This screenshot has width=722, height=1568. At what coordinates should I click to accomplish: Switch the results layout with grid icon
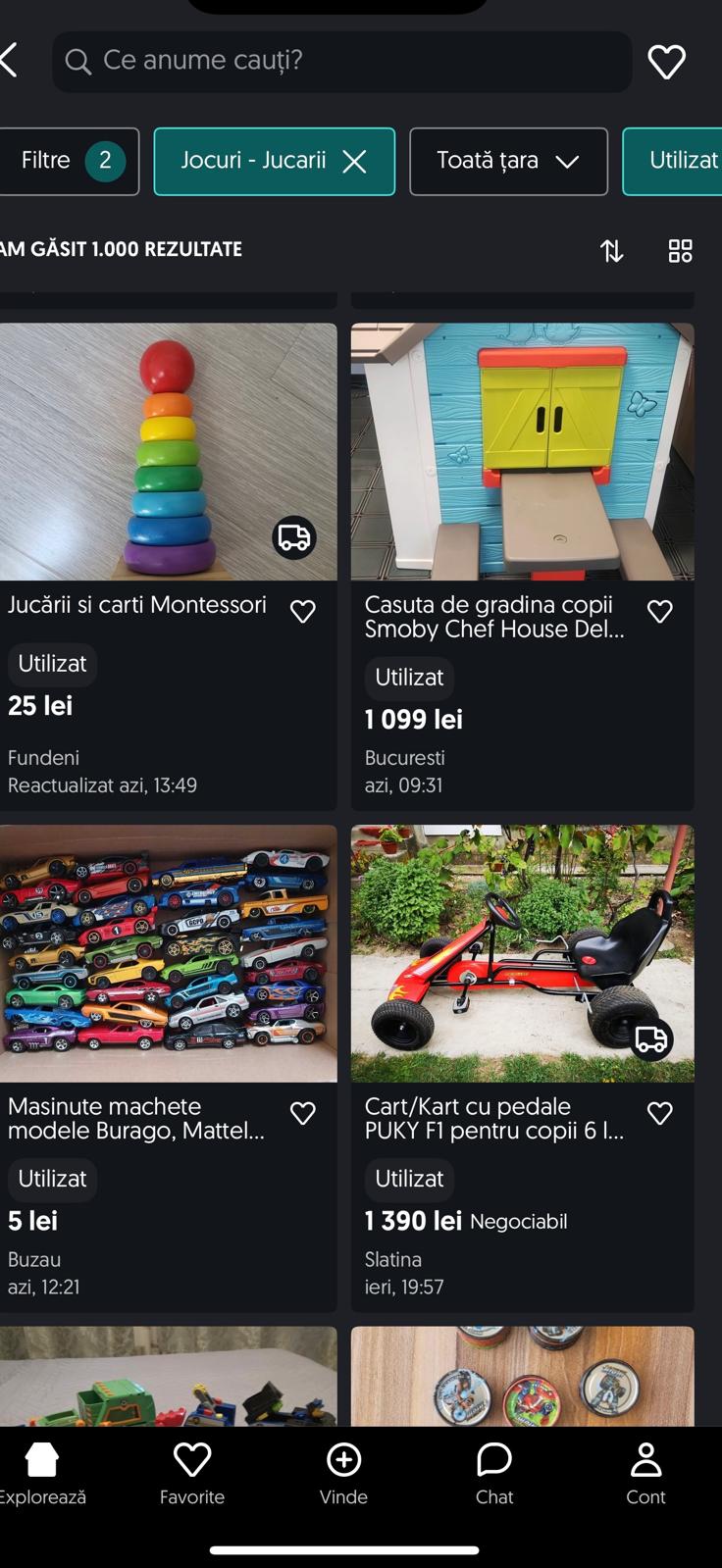click(x=680, y=251)
